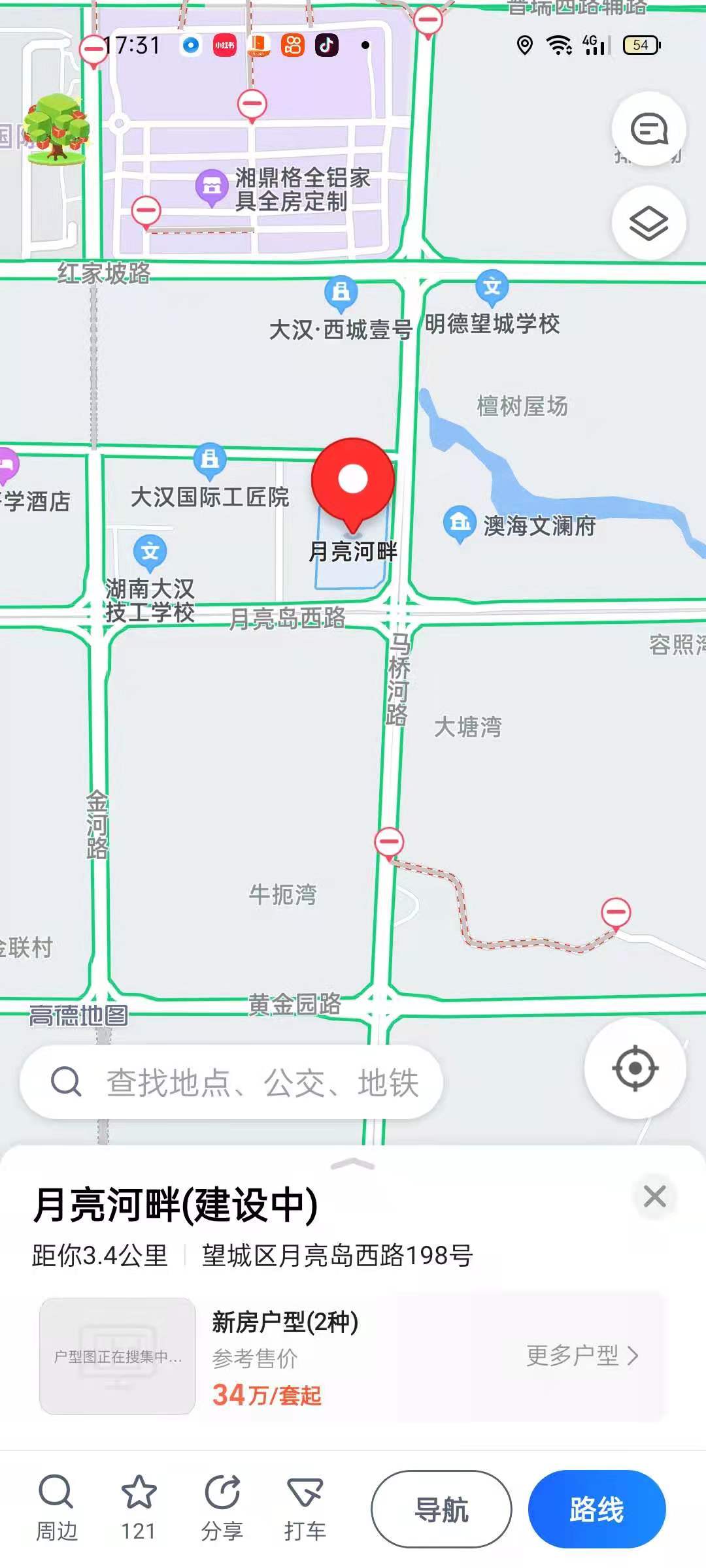This screenshot has height=1568, width=706.
Task: Open the 新房户型 floor plan card
Action: click(118, 1356)
